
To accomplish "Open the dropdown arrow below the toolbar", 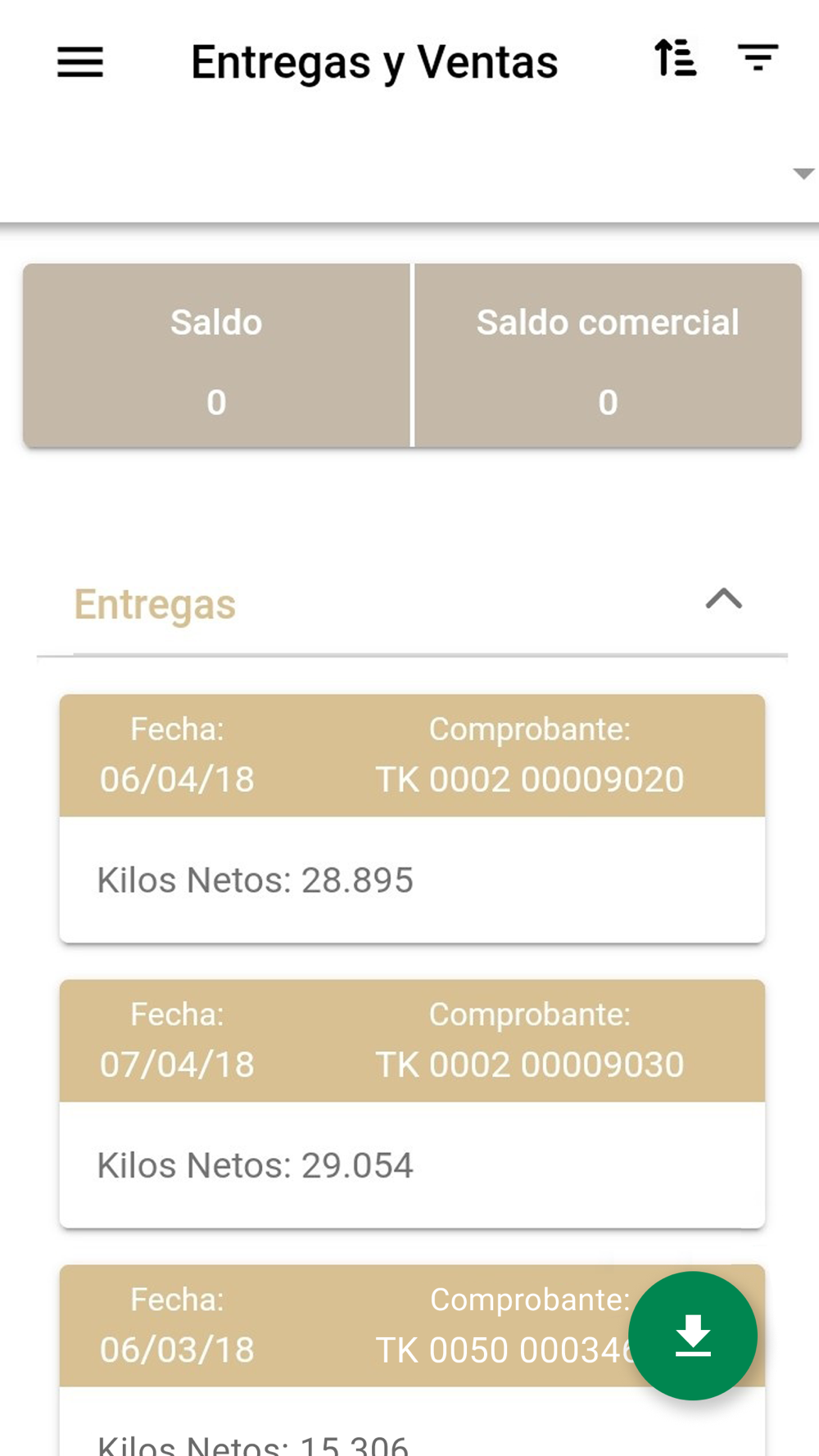I will (803, 174).
